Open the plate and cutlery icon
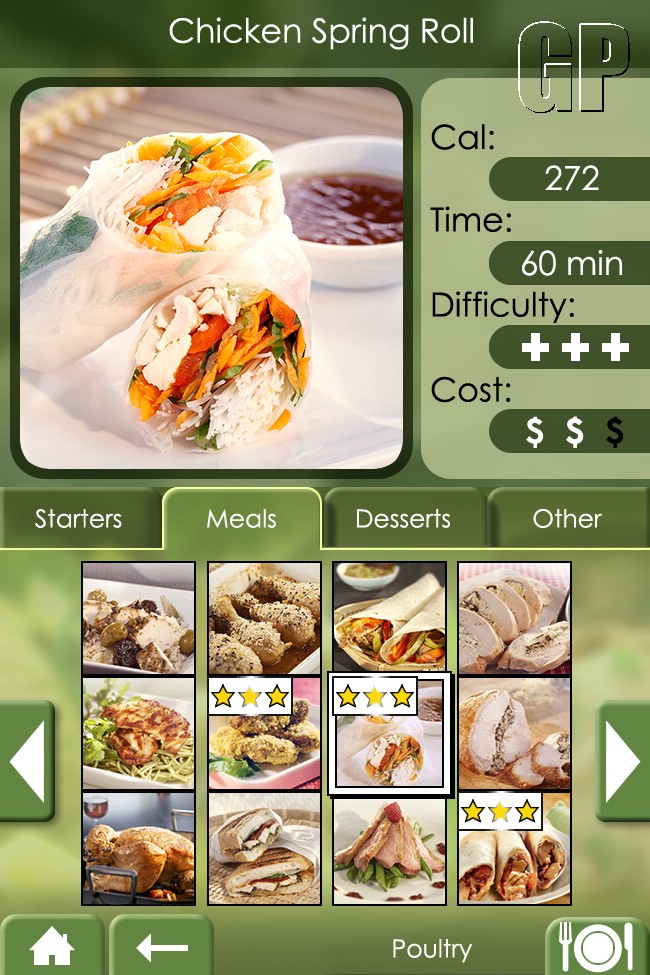Screen dimensions: 650x975 pyautogui.click(x=597, y=945)
